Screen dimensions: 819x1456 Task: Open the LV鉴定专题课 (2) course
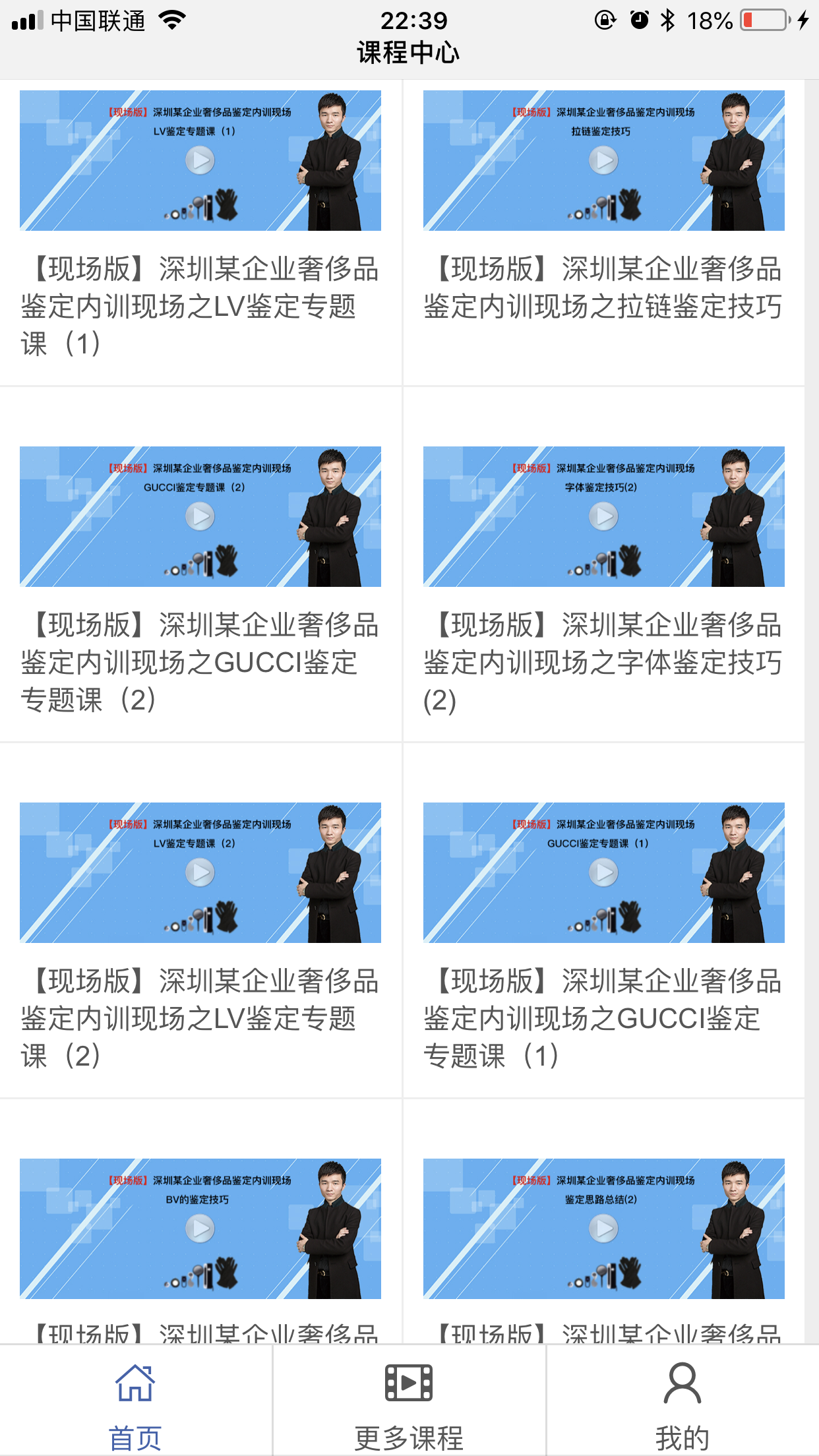[x=200, y=872]
